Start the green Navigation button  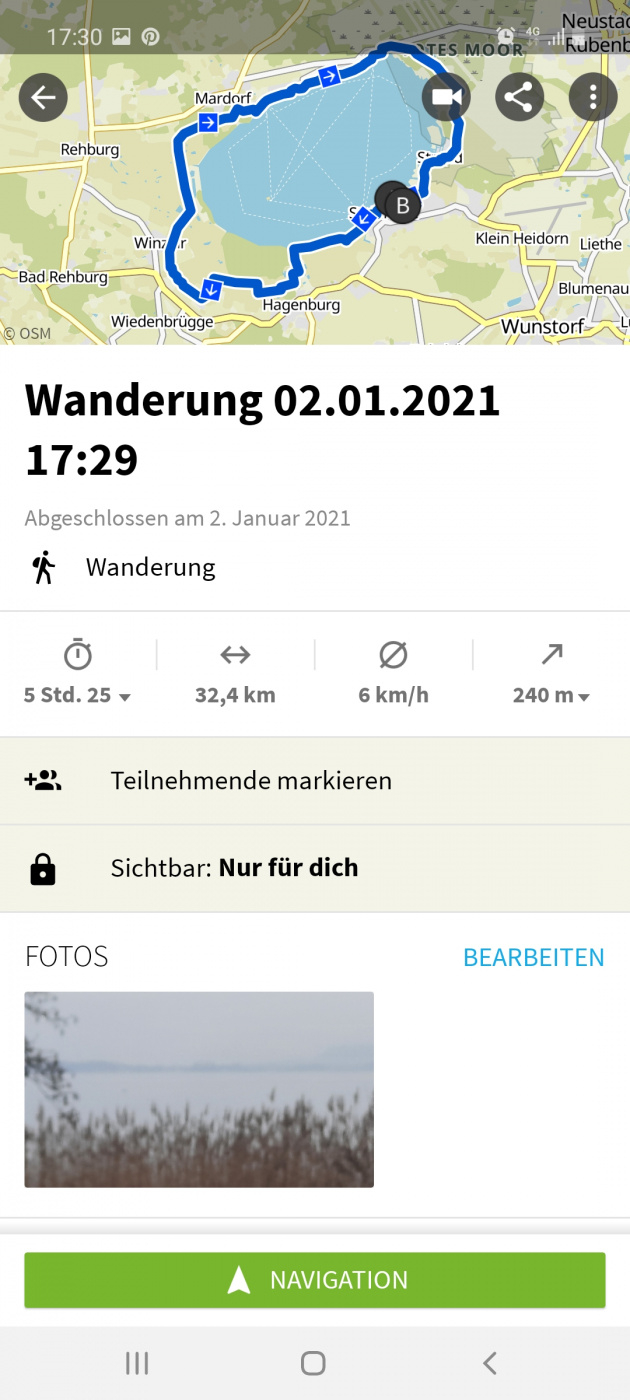pyautogui.click(x=315, y=1280)
